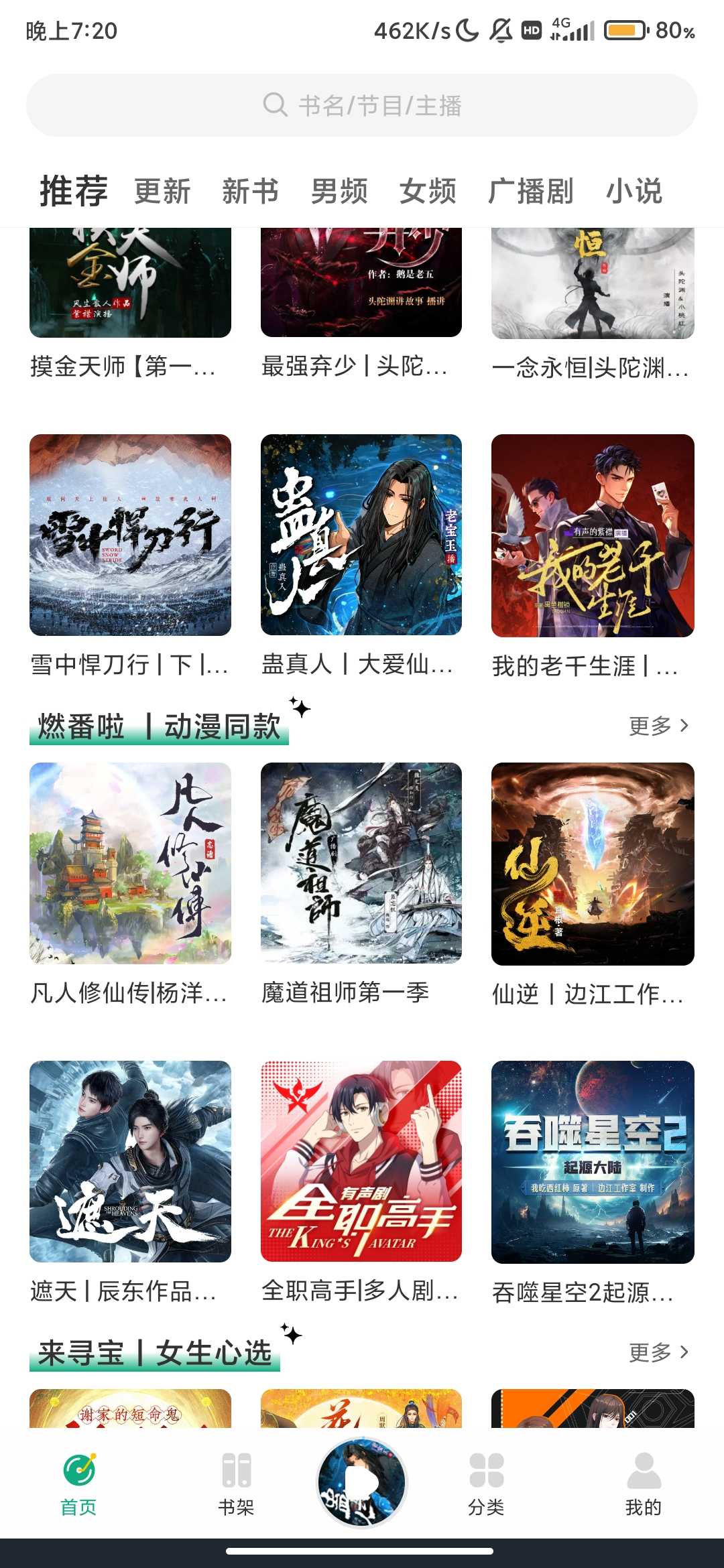Switch to the 新书 tab
This screenshot has height=1568, width=724.
(x=250, y=192)
